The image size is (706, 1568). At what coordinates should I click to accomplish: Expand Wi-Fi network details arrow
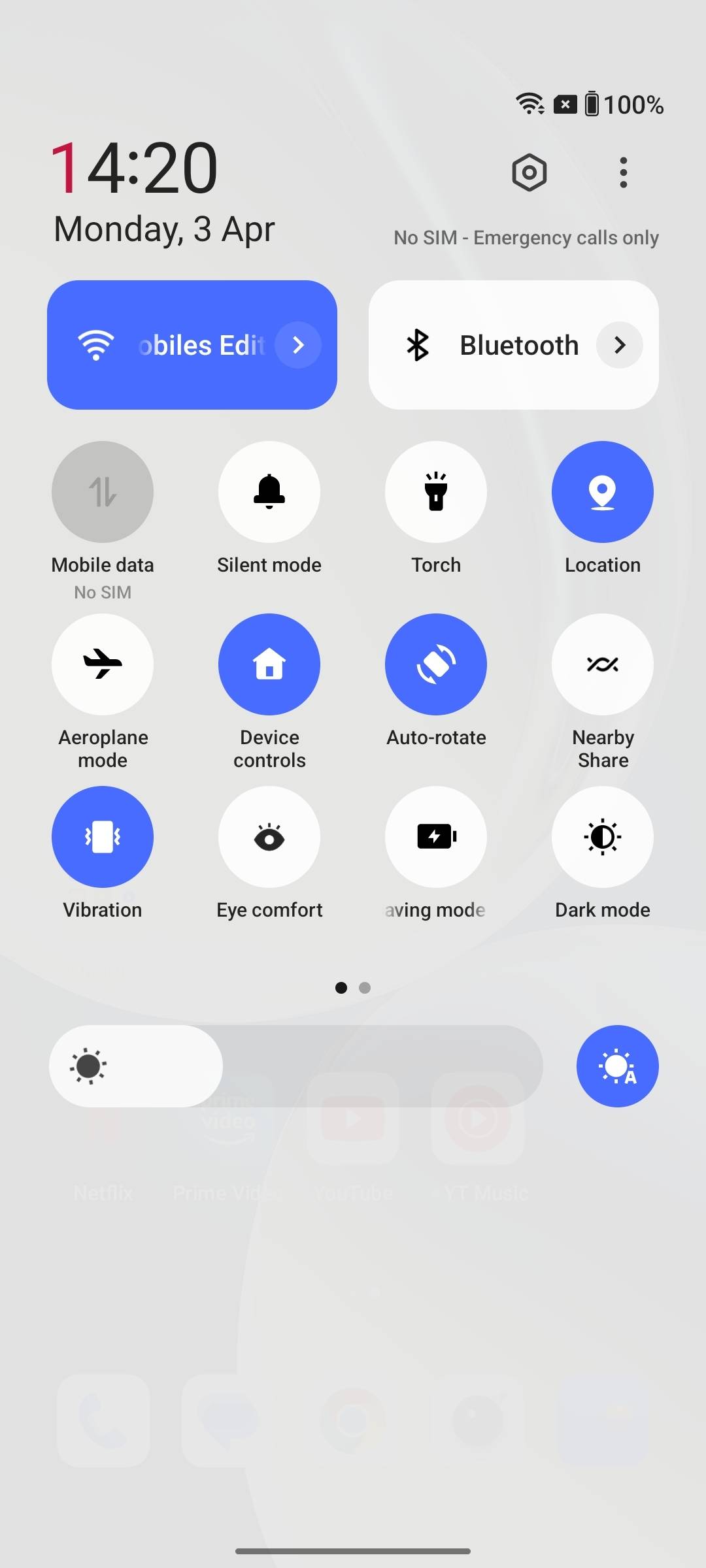click(298, 345)
